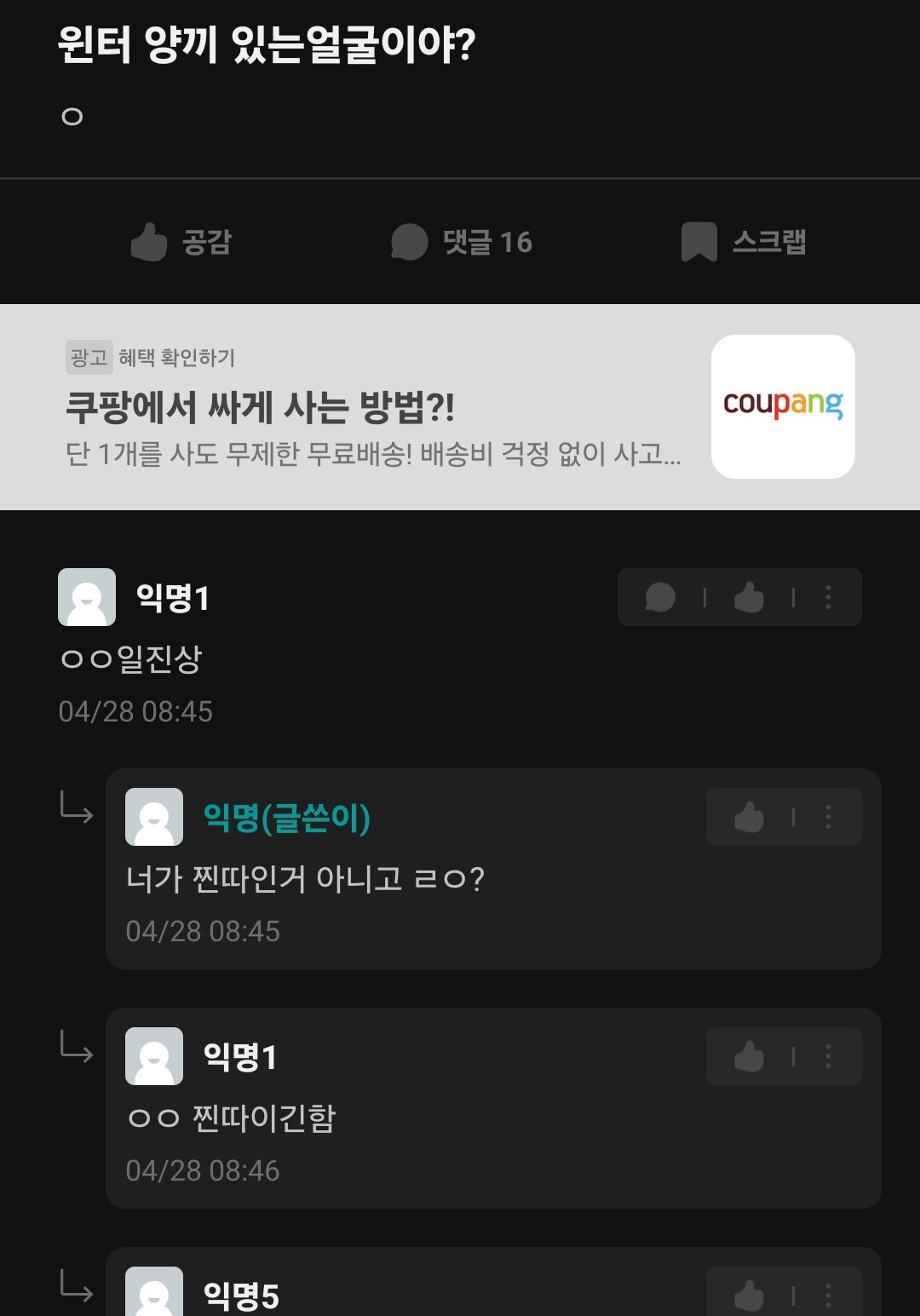Open more options on 익명5's reply
The height and width of the screenshot is (1316, 920).
coord(828,1296)
